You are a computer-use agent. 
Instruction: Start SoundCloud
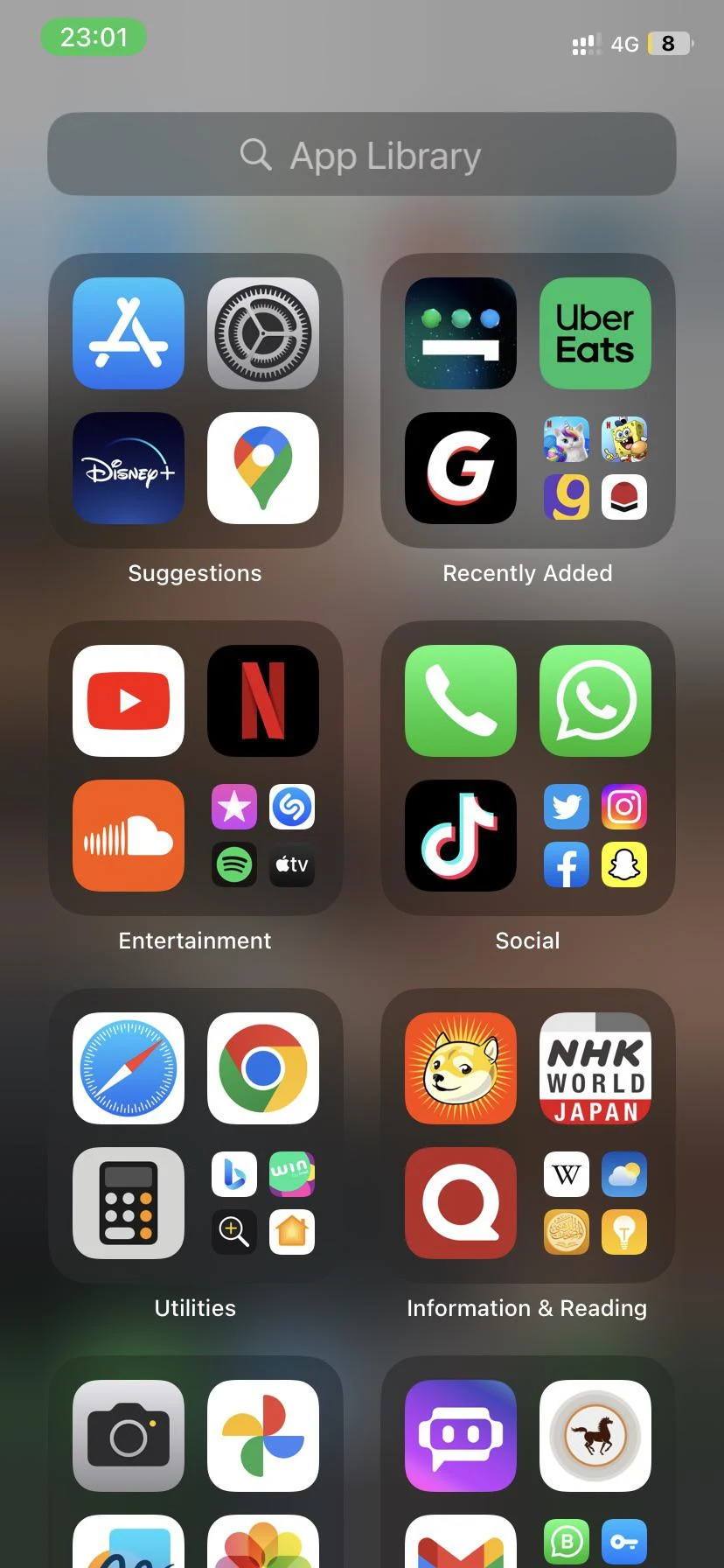(x=128, y=836)
